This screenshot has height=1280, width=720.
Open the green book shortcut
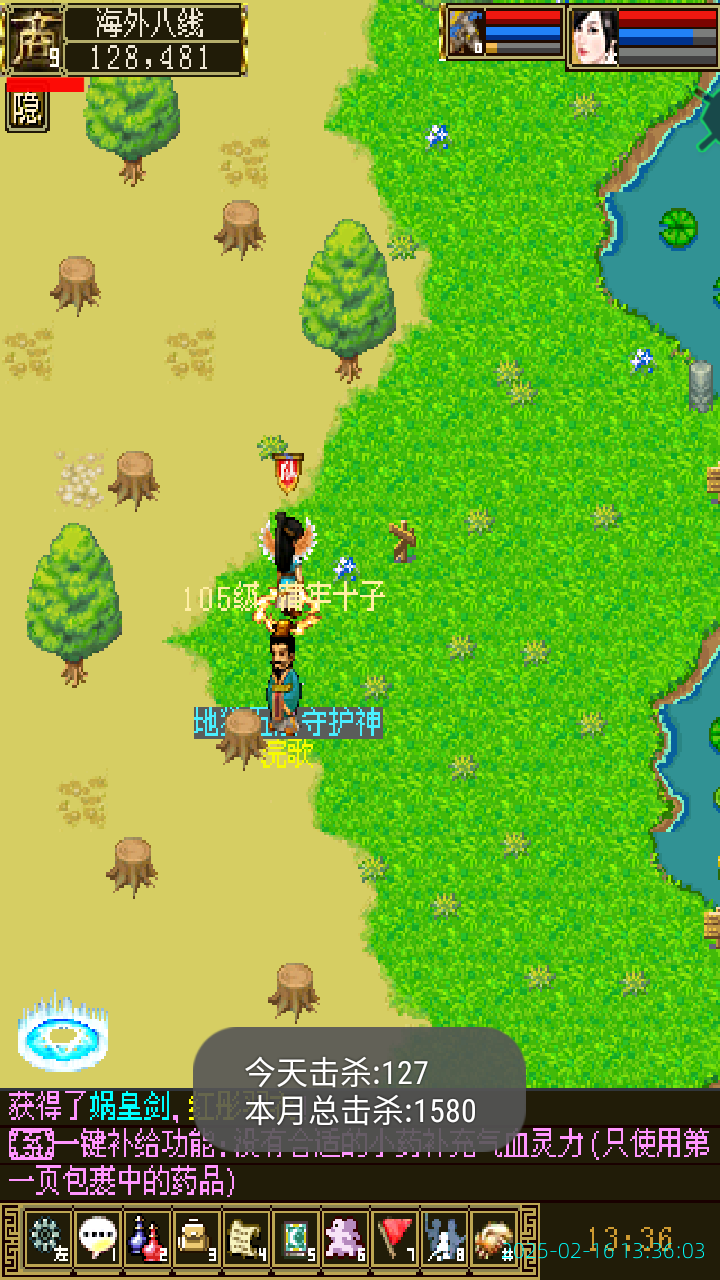[297, 1238]
